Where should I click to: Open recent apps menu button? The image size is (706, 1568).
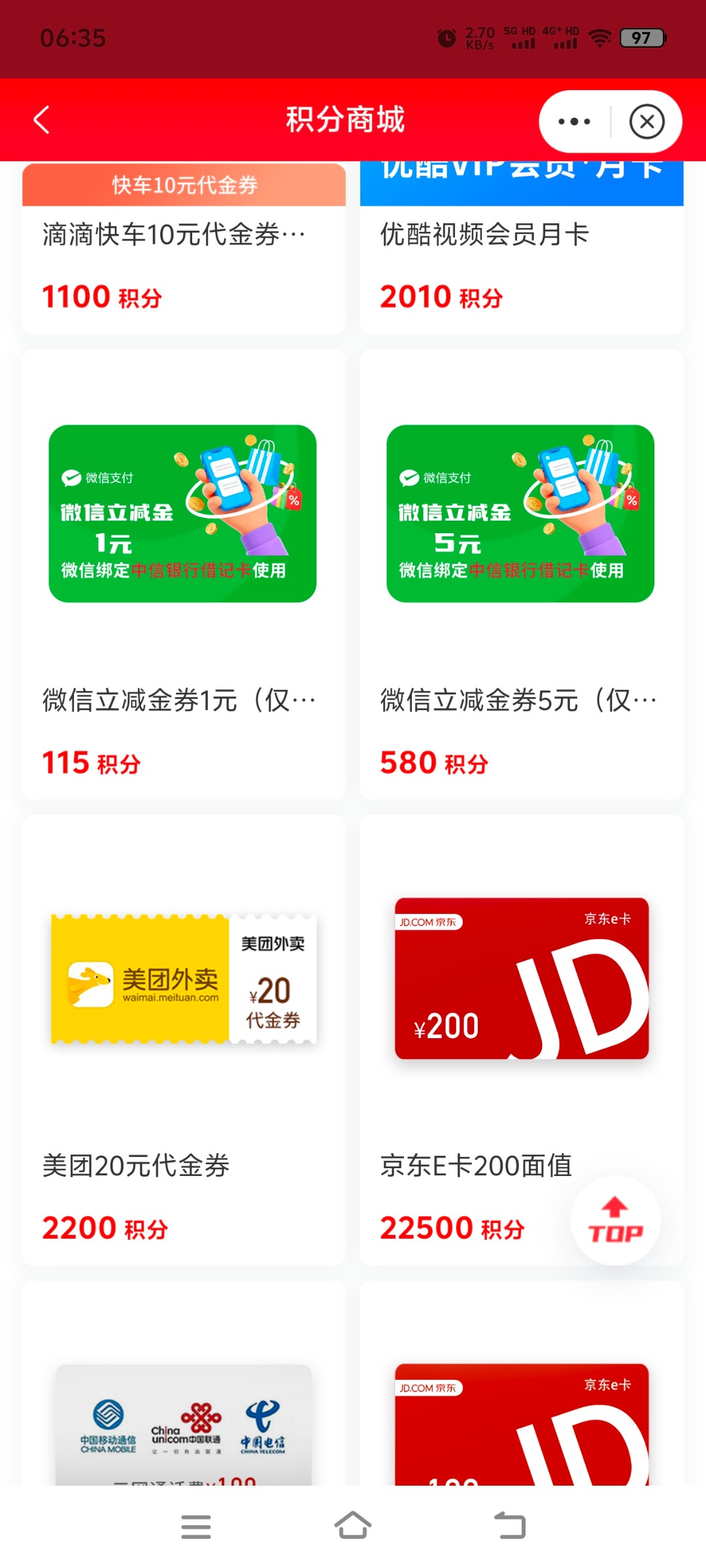click(x=195, y=1526)
